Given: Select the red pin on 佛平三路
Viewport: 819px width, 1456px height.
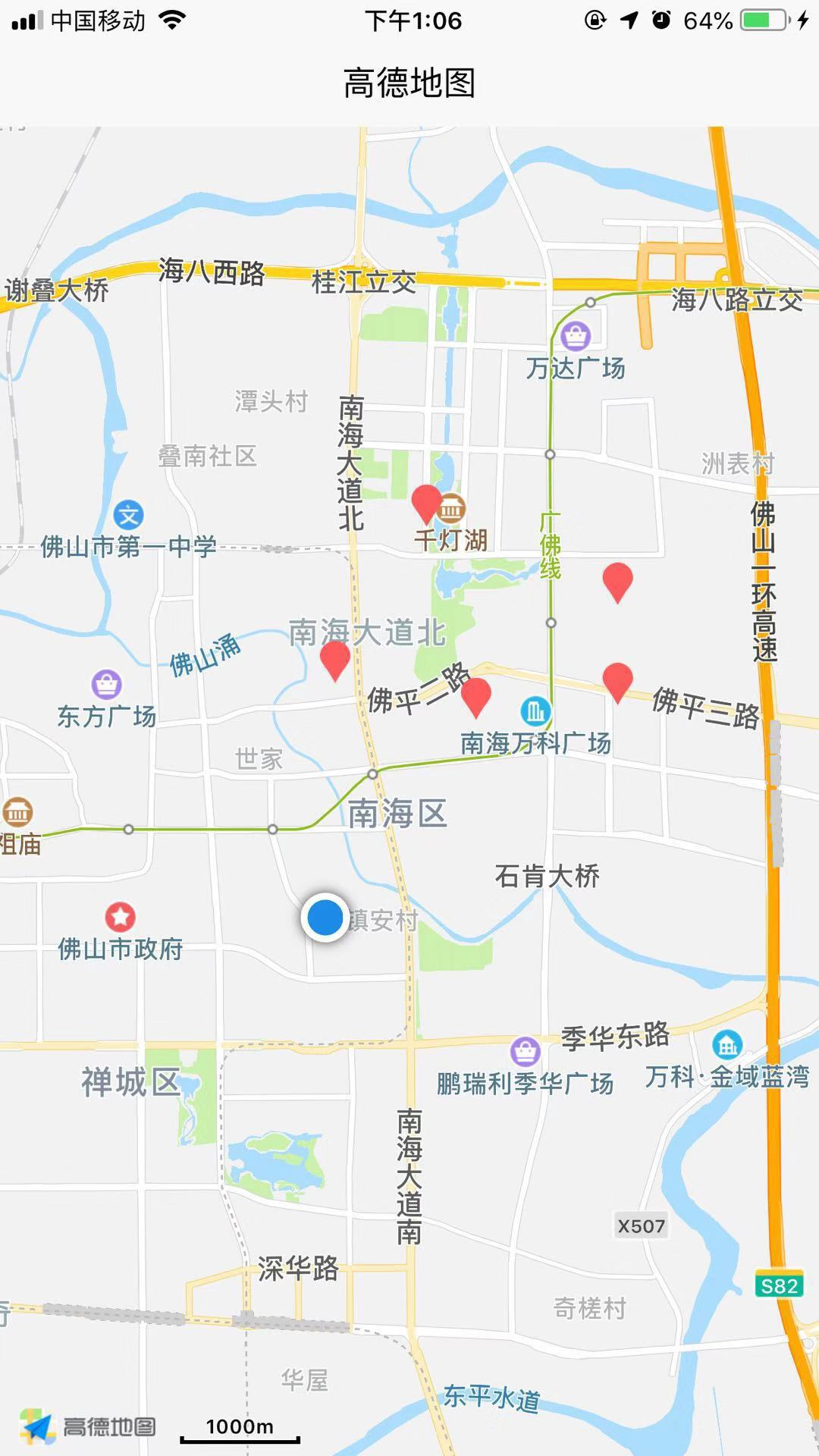Looking at the screenshot, I should [x=617, y=679].
